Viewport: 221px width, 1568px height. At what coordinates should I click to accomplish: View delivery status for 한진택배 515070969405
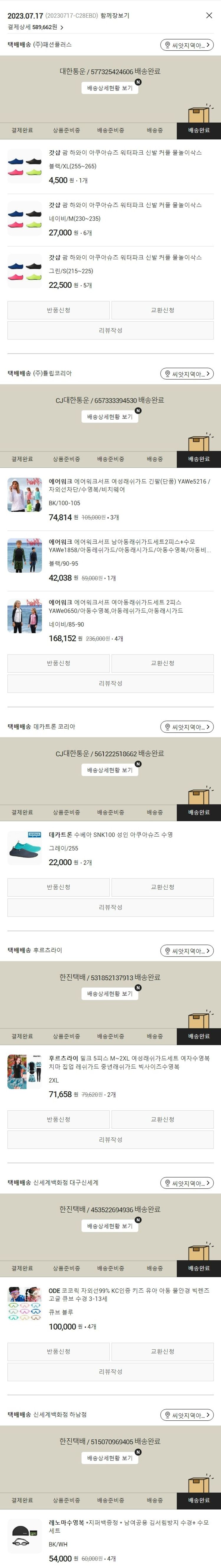tap(110, 1458)
